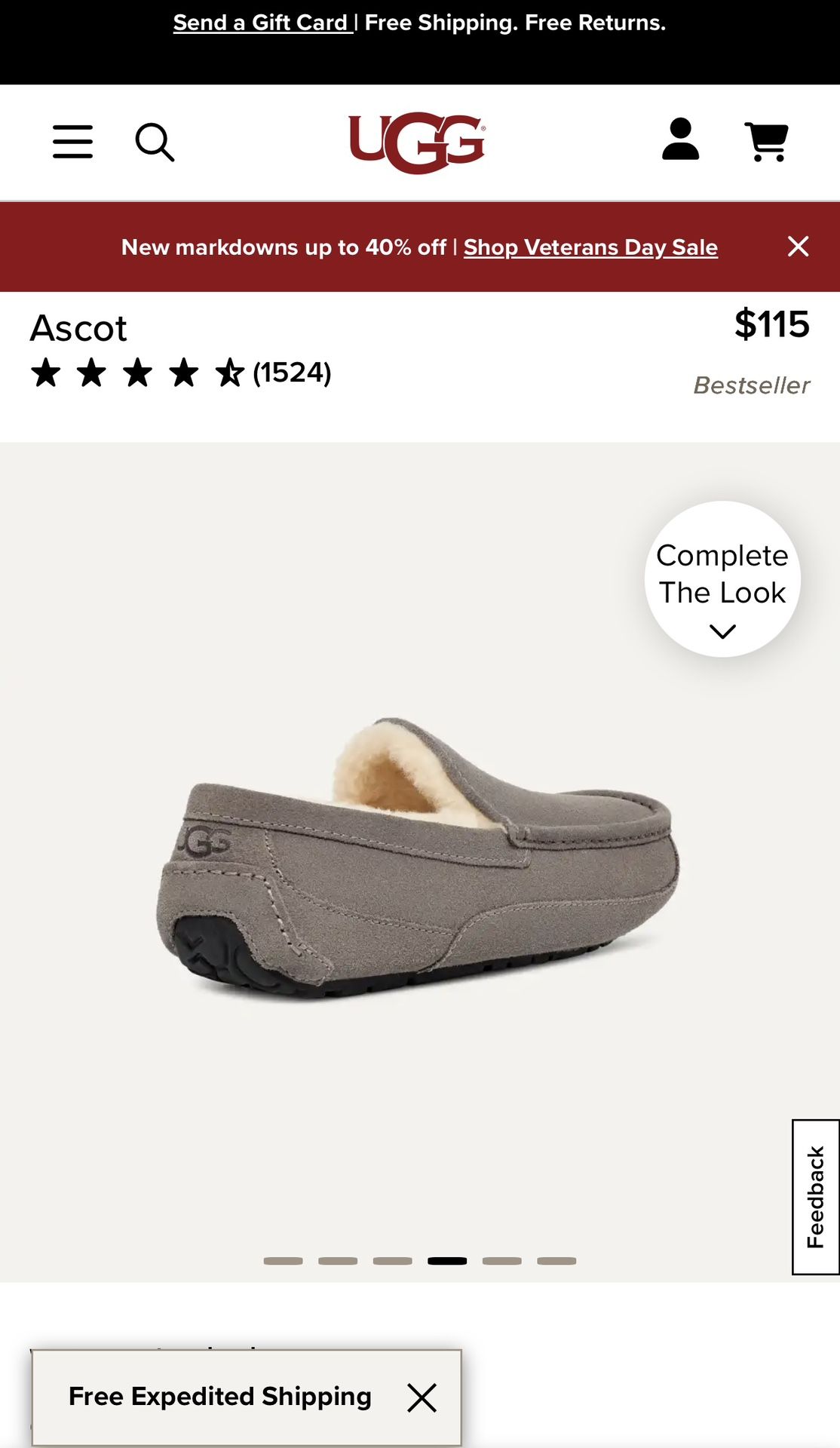Dismiss the Veterans Day Sale banner

797,246
